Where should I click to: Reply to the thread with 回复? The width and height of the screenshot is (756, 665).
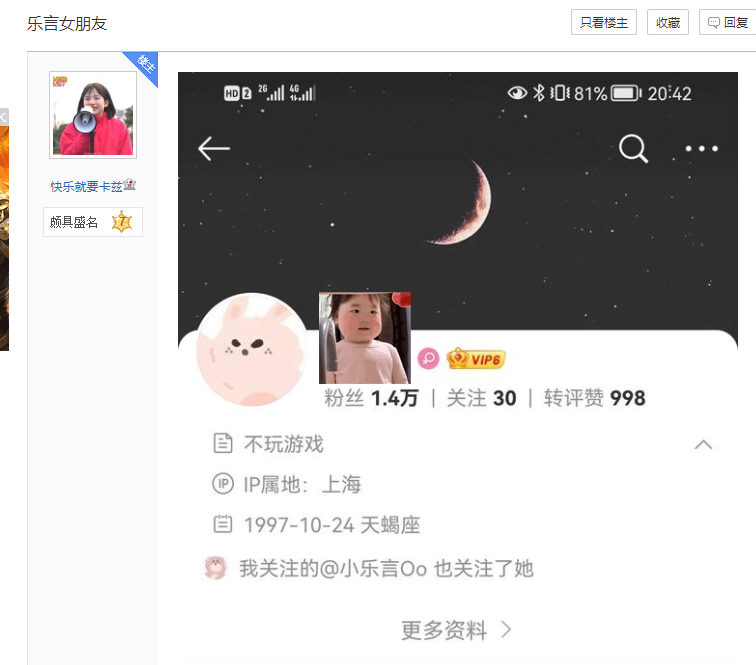click(728, 22)
